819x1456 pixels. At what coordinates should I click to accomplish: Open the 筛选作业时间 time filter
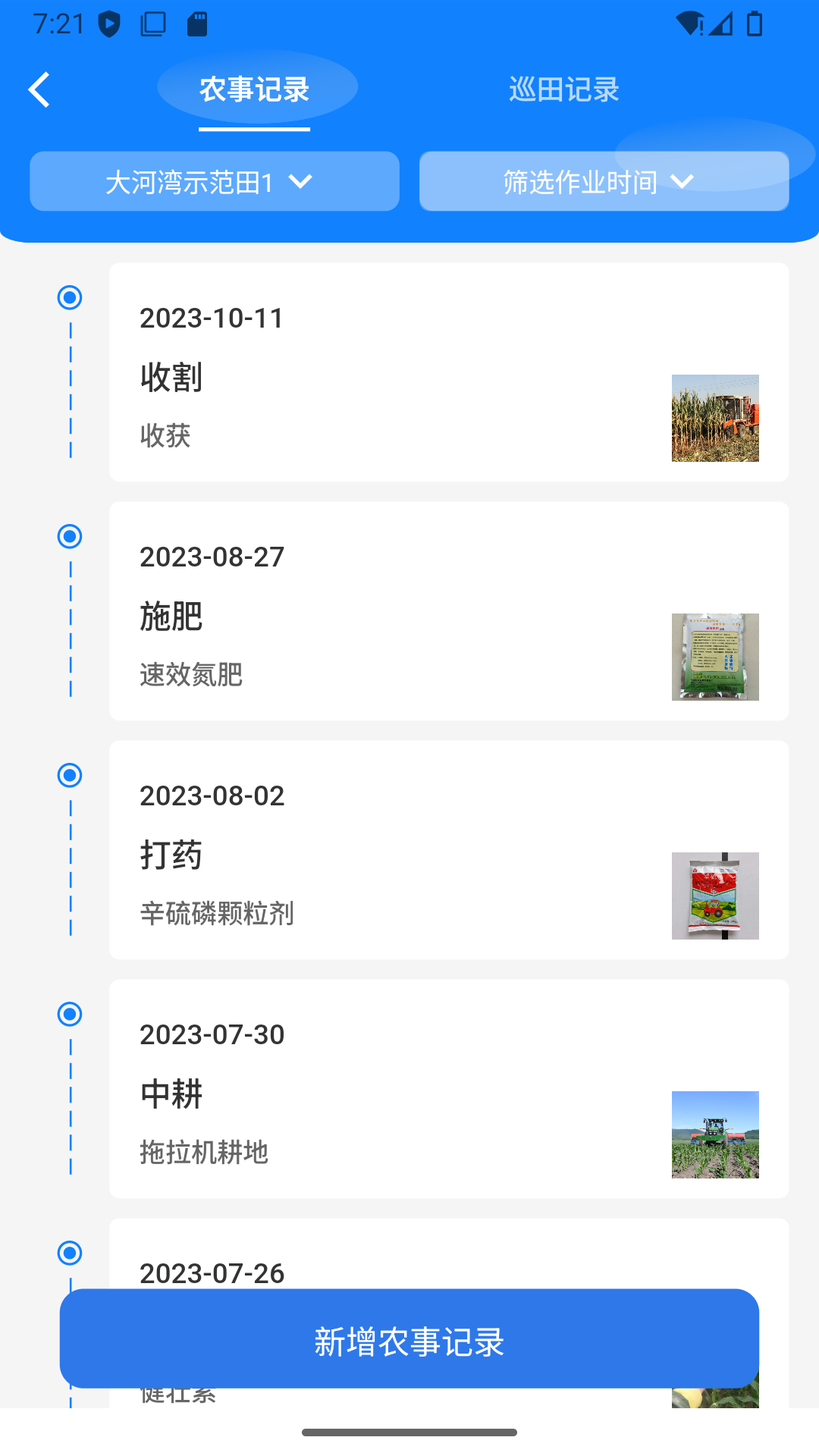(604, 181)
